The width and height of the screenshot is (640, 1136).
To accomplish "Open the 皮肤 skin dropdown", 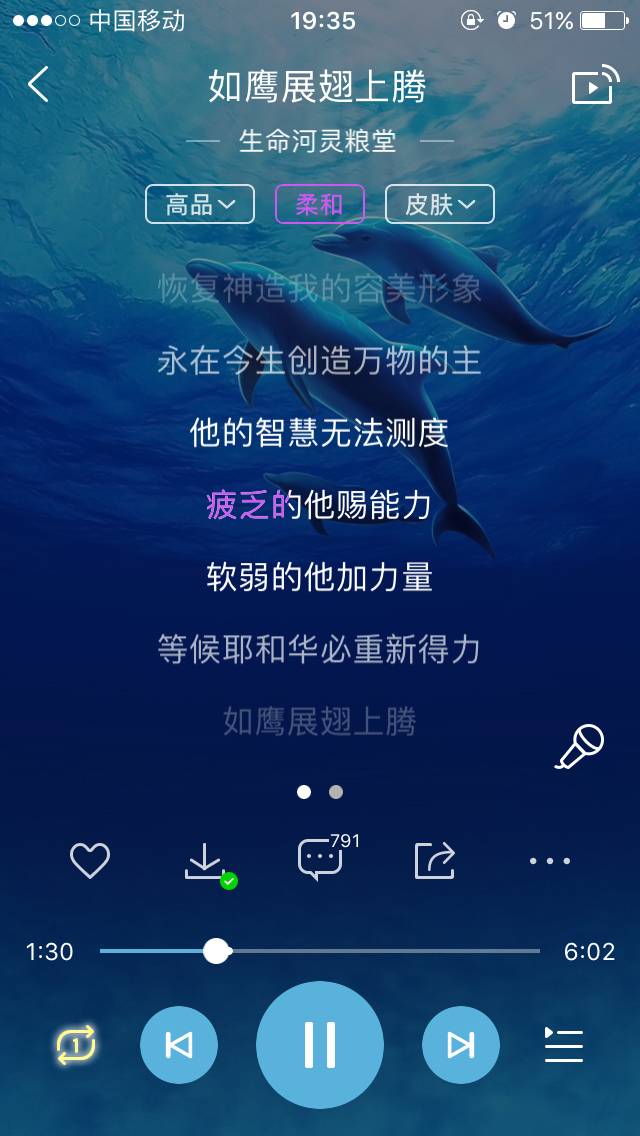I will coord(439,205).
